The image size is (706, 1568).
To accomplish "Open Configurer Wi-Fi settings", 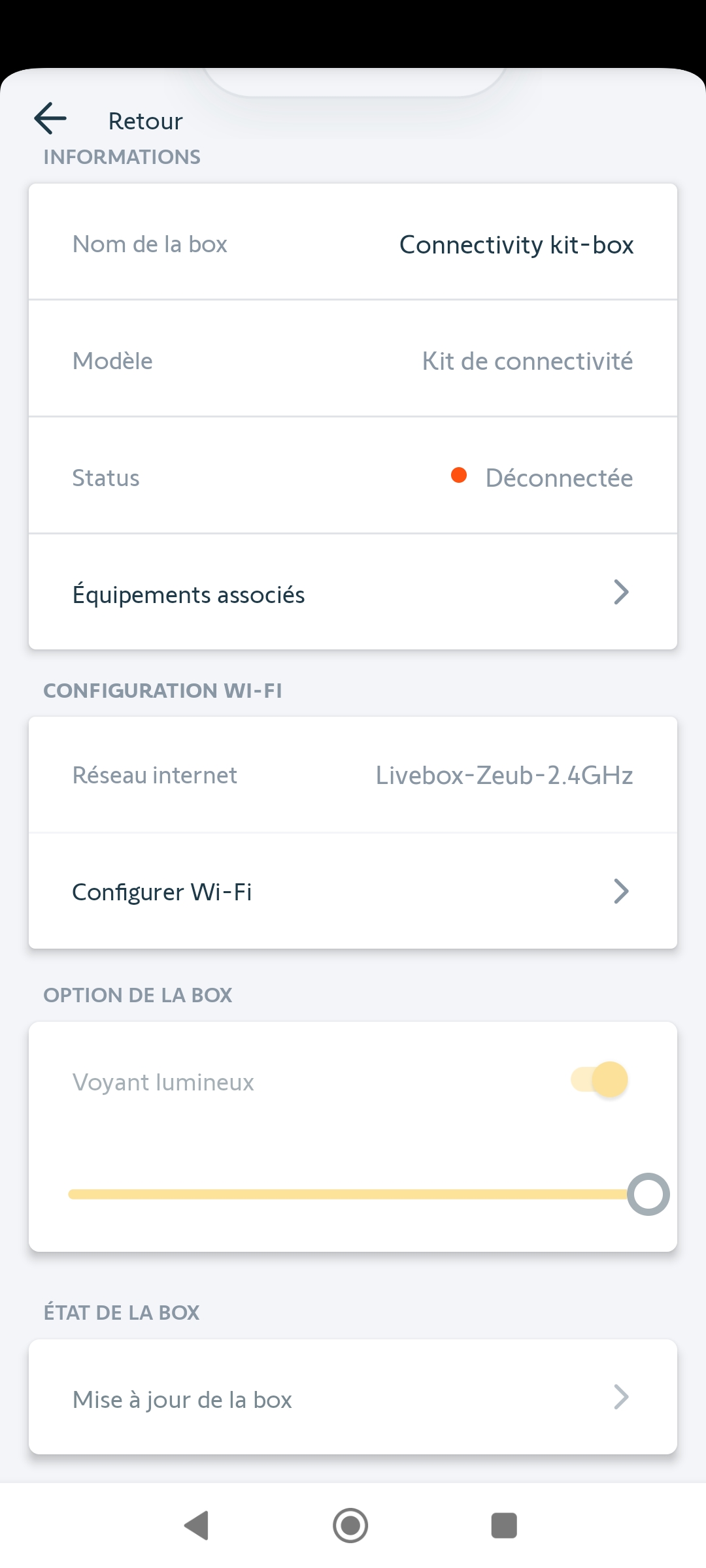I will pyautogui.click(x=353, y=891).
